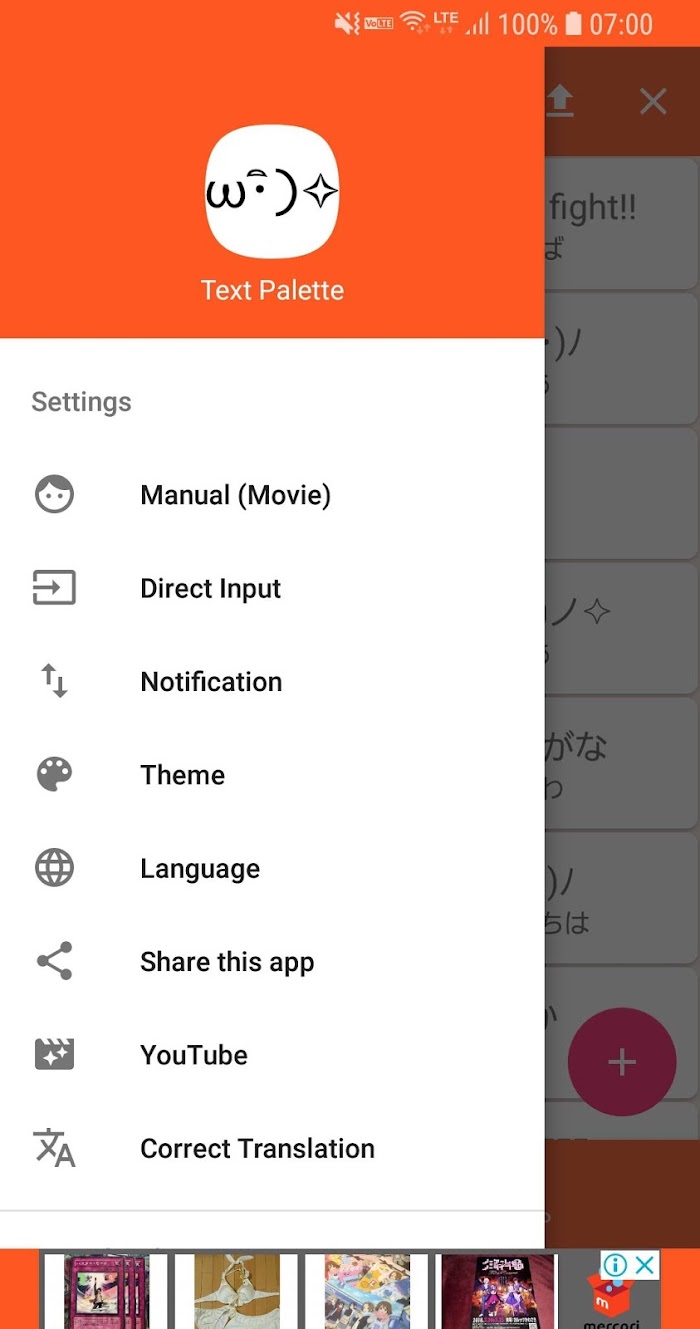Choose the Theme option
The height and width of the screenshot is (1329, 700).
272,775
